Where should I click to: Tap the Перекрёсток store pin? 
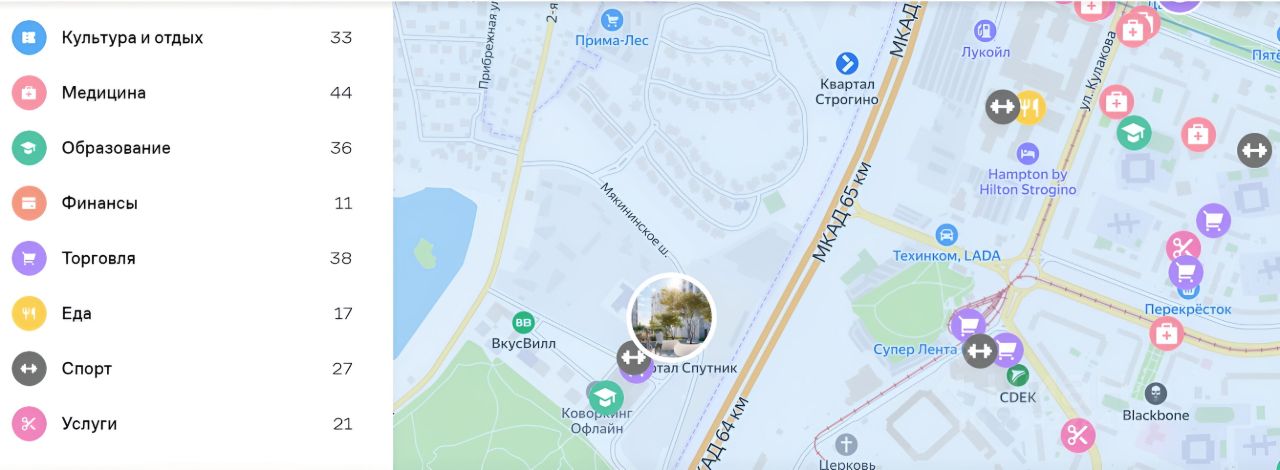coord(1187,290)
